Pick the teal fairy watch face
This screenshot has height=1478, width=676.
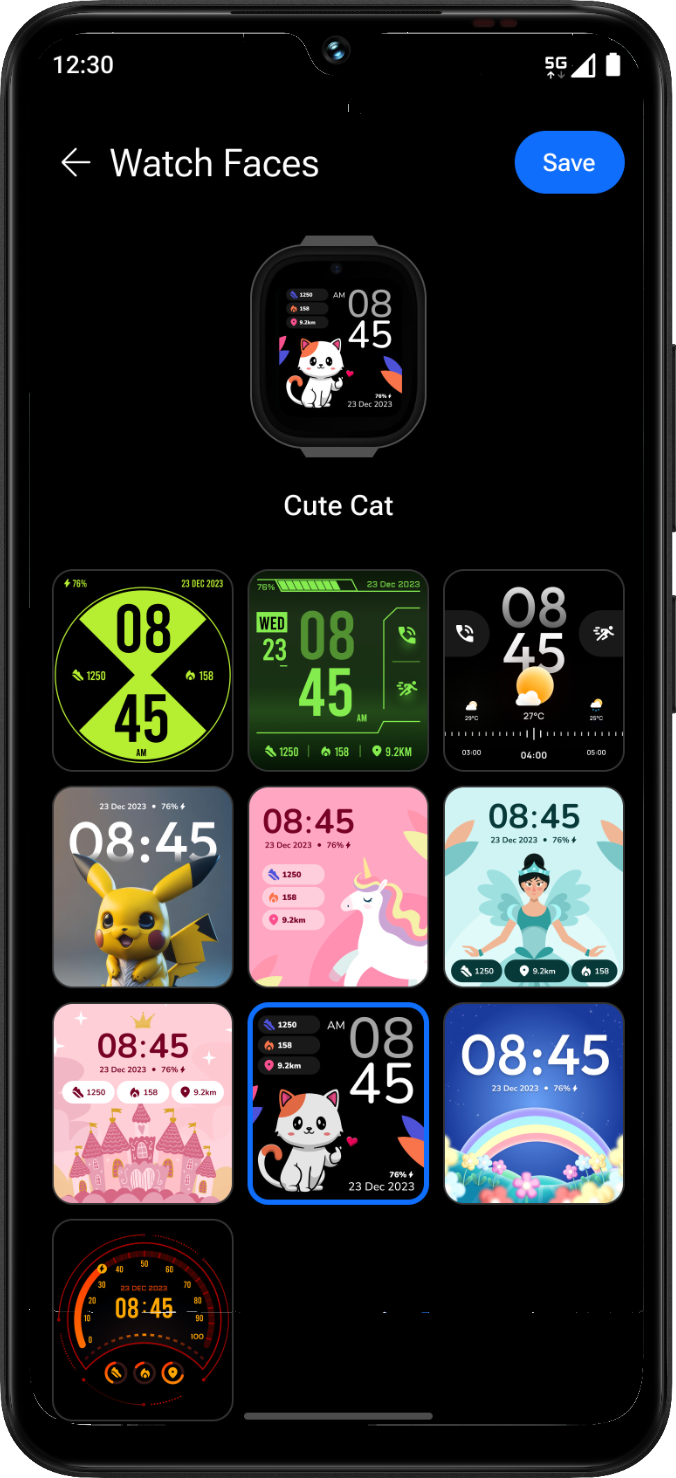(534, 887)
